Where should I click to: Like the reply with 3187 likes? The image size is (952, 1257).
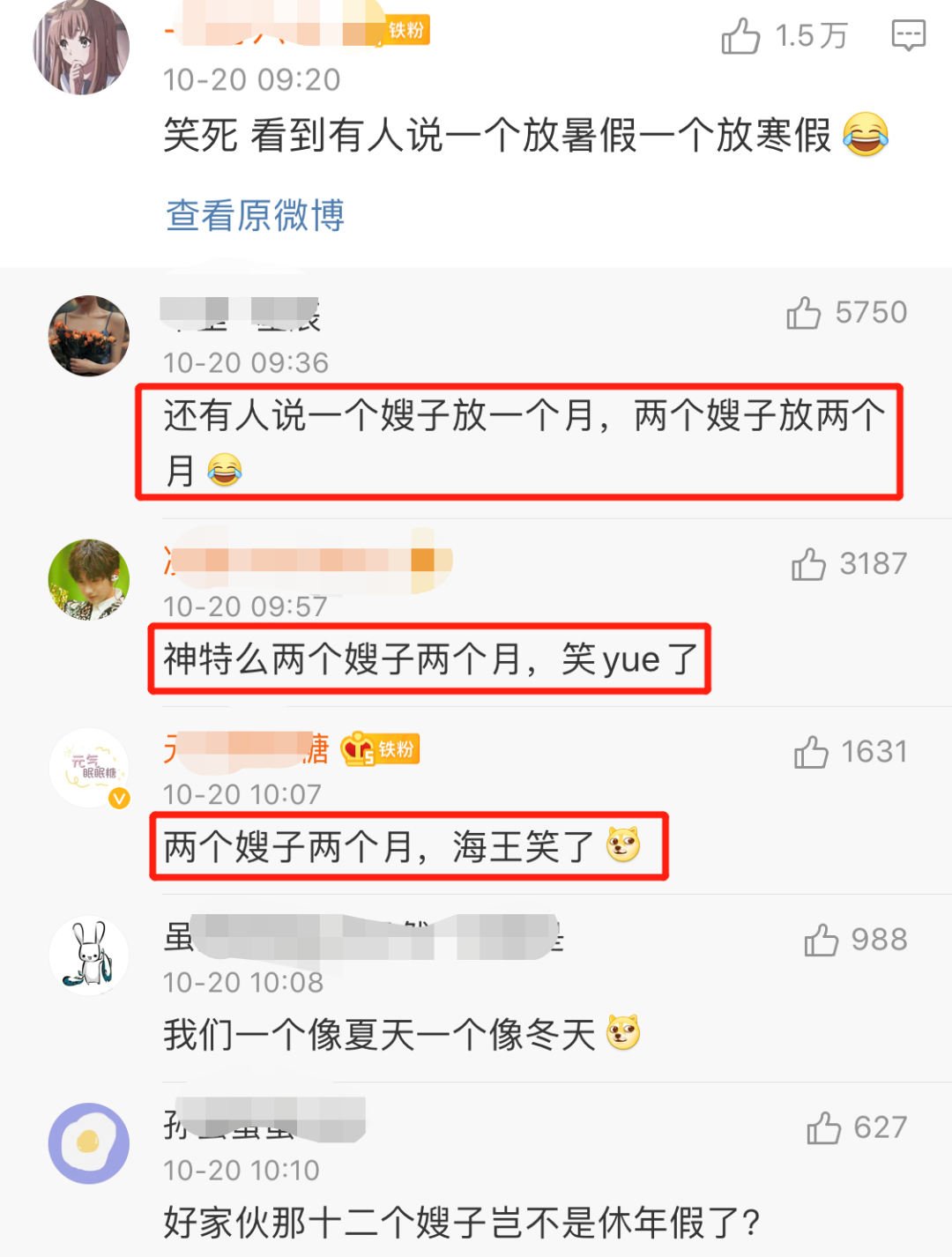[x=808, y=564]
